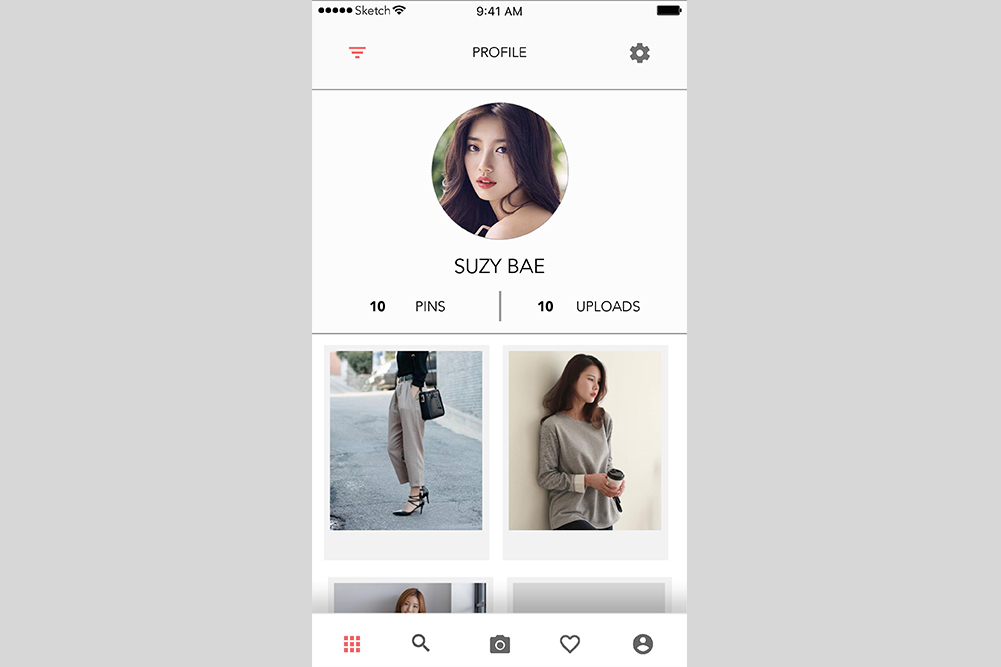Image resolution: width=1001 pixels, height=667 pixels.
Task: Open the photo of woman in gray sweater
Action: (585, 440)
